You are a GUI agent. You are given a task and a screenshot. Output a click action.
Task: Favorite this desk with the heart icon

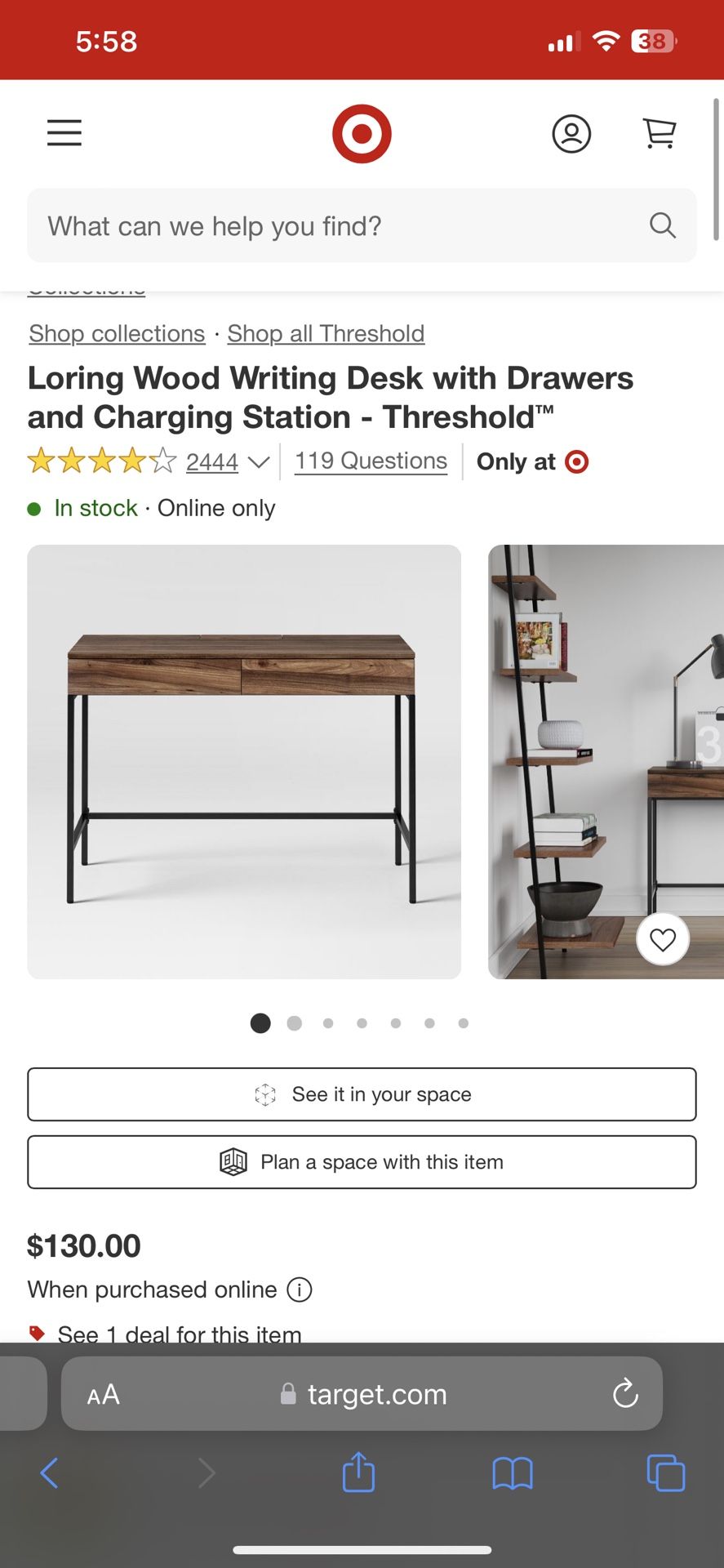[x=662, y=939]
